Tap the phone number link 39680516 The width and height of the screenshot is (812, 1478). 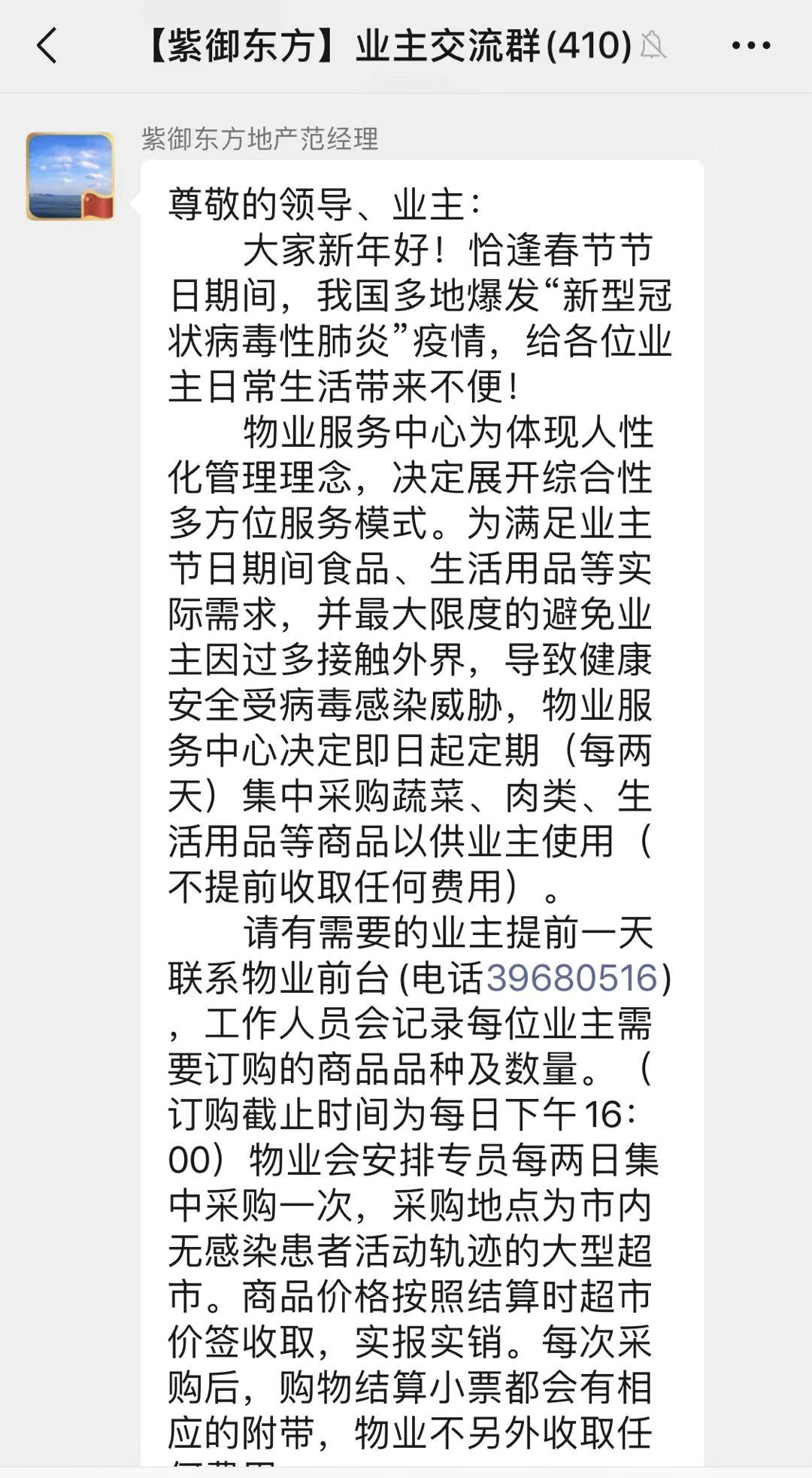[x=571, y=978]
